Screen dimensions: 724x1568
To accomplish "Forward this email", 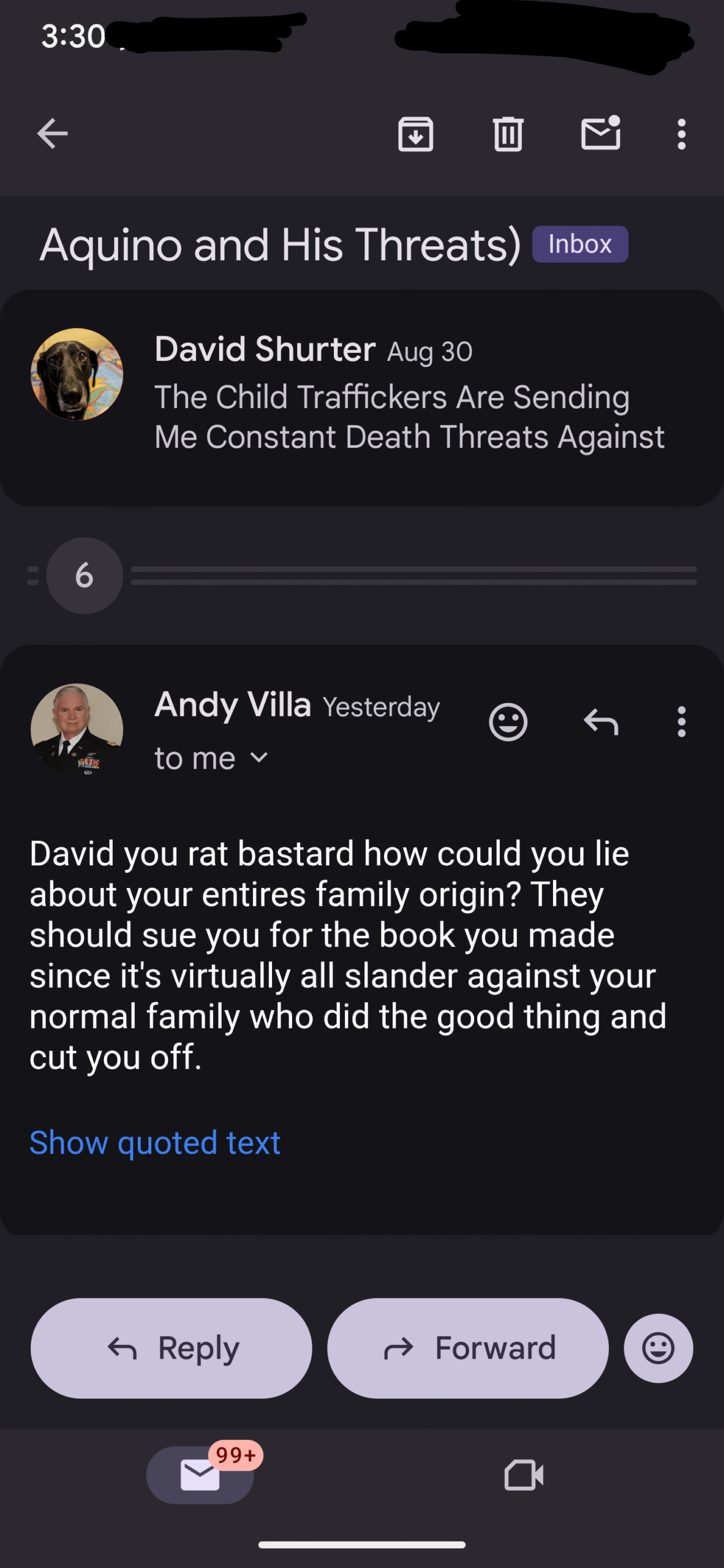I will (468, 1348).
